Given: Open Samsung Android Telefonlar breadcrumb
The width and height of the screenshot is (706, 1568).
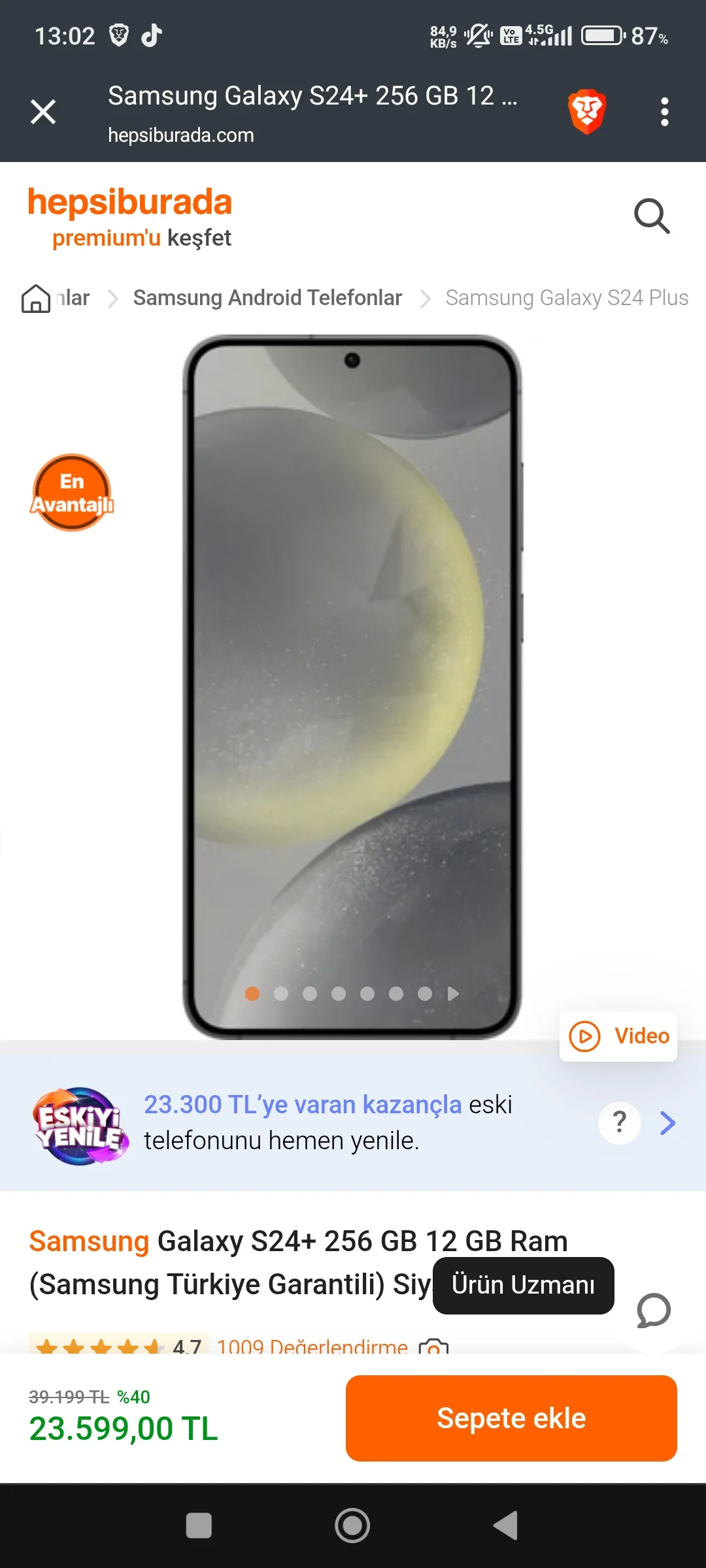Looking at the screenshot, I should click(x=267, y=298).
